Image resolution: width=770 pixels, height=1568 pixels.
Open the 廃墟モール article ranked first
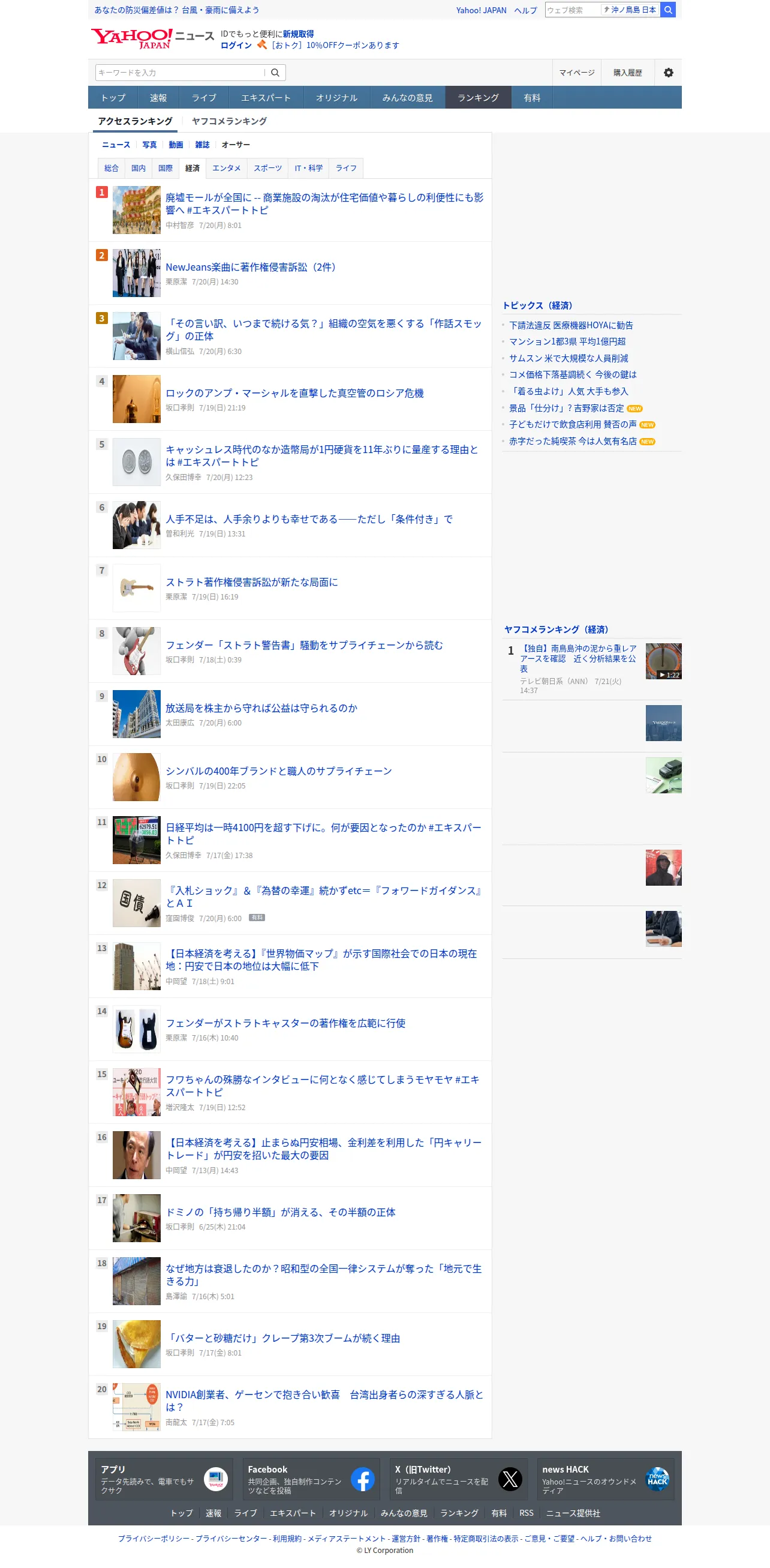pyautogui.click(x=324, y=203)
